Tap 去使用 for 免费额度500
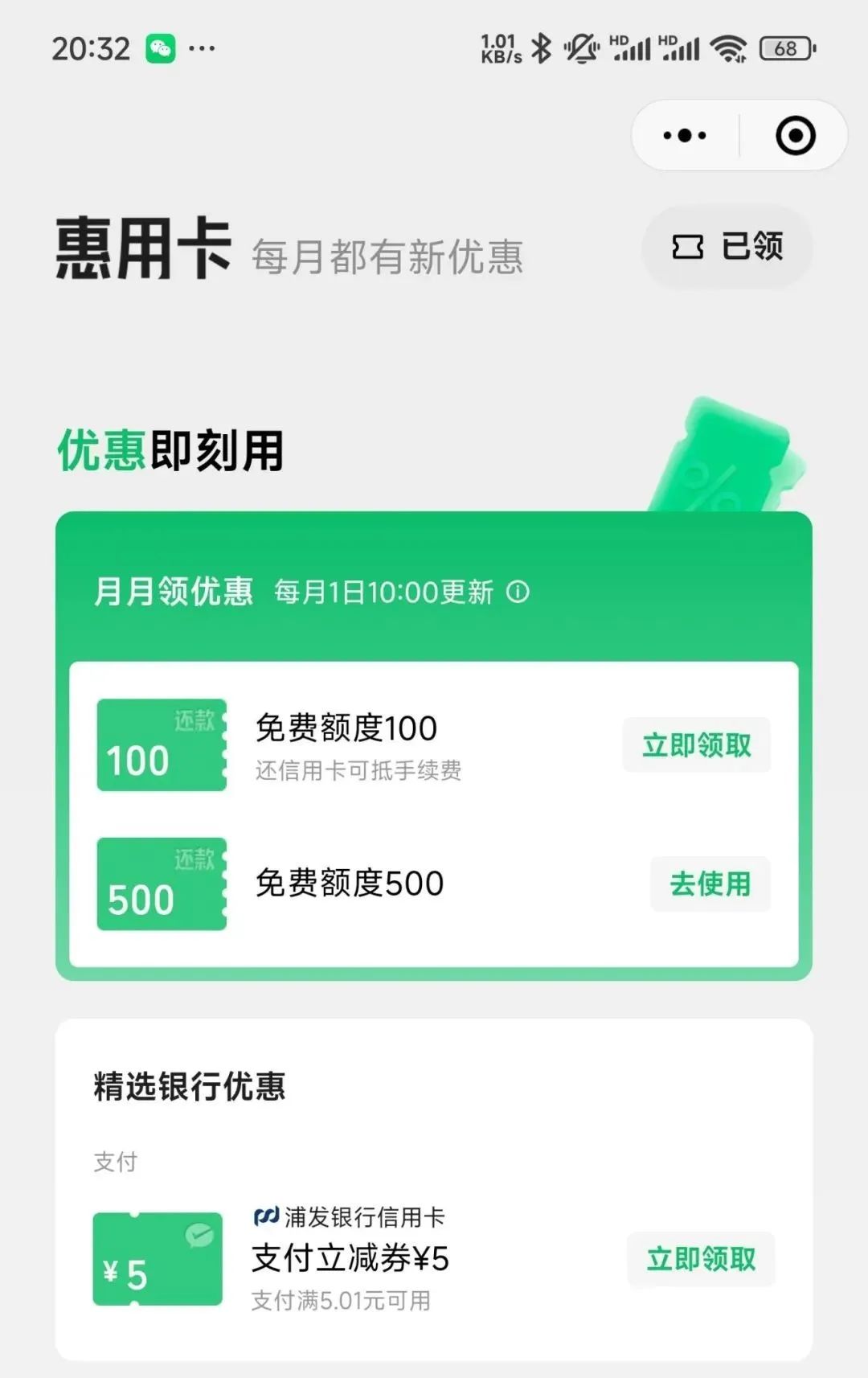The height and width of the screenshot is (1378, 868). [x=710, y=884]
